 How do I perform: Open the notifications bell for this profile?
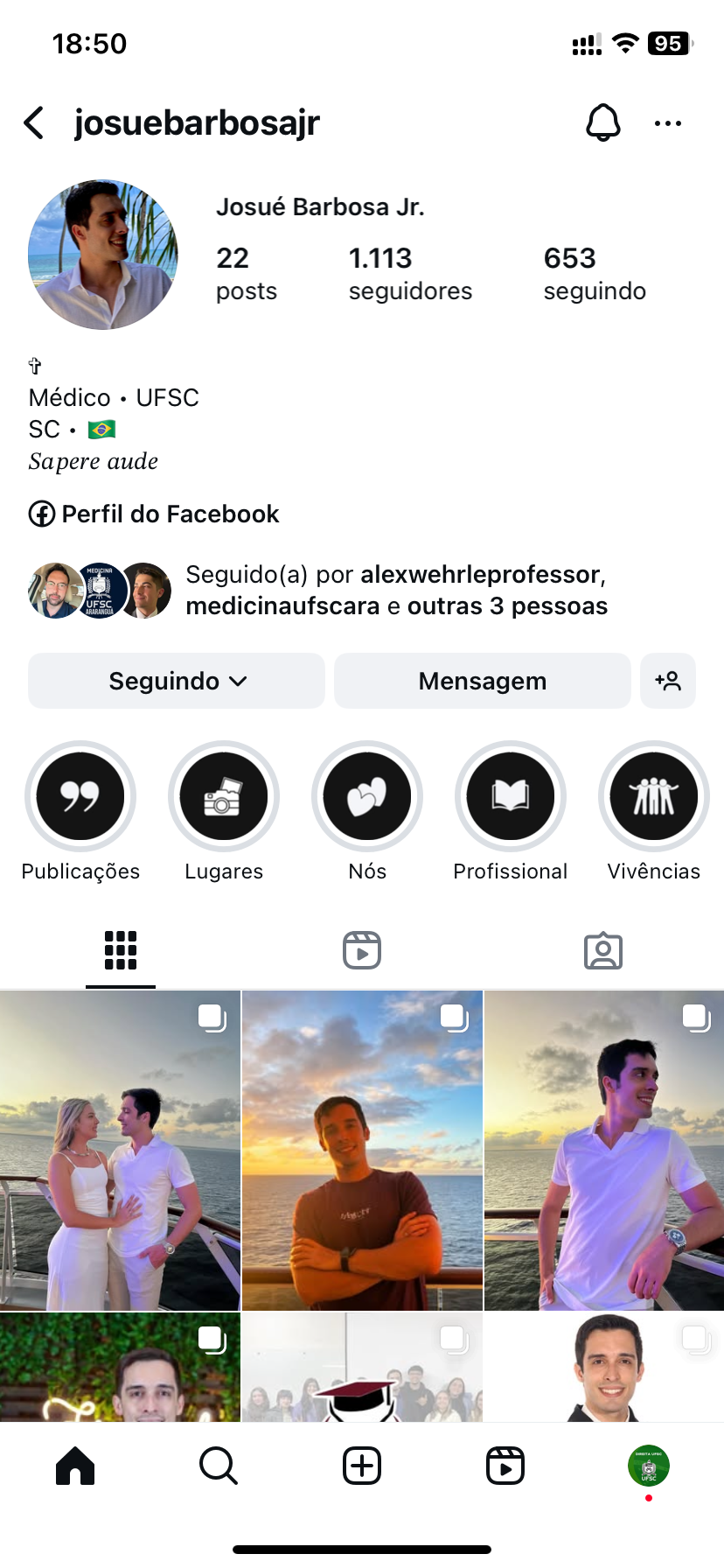(x=602, y=123)
